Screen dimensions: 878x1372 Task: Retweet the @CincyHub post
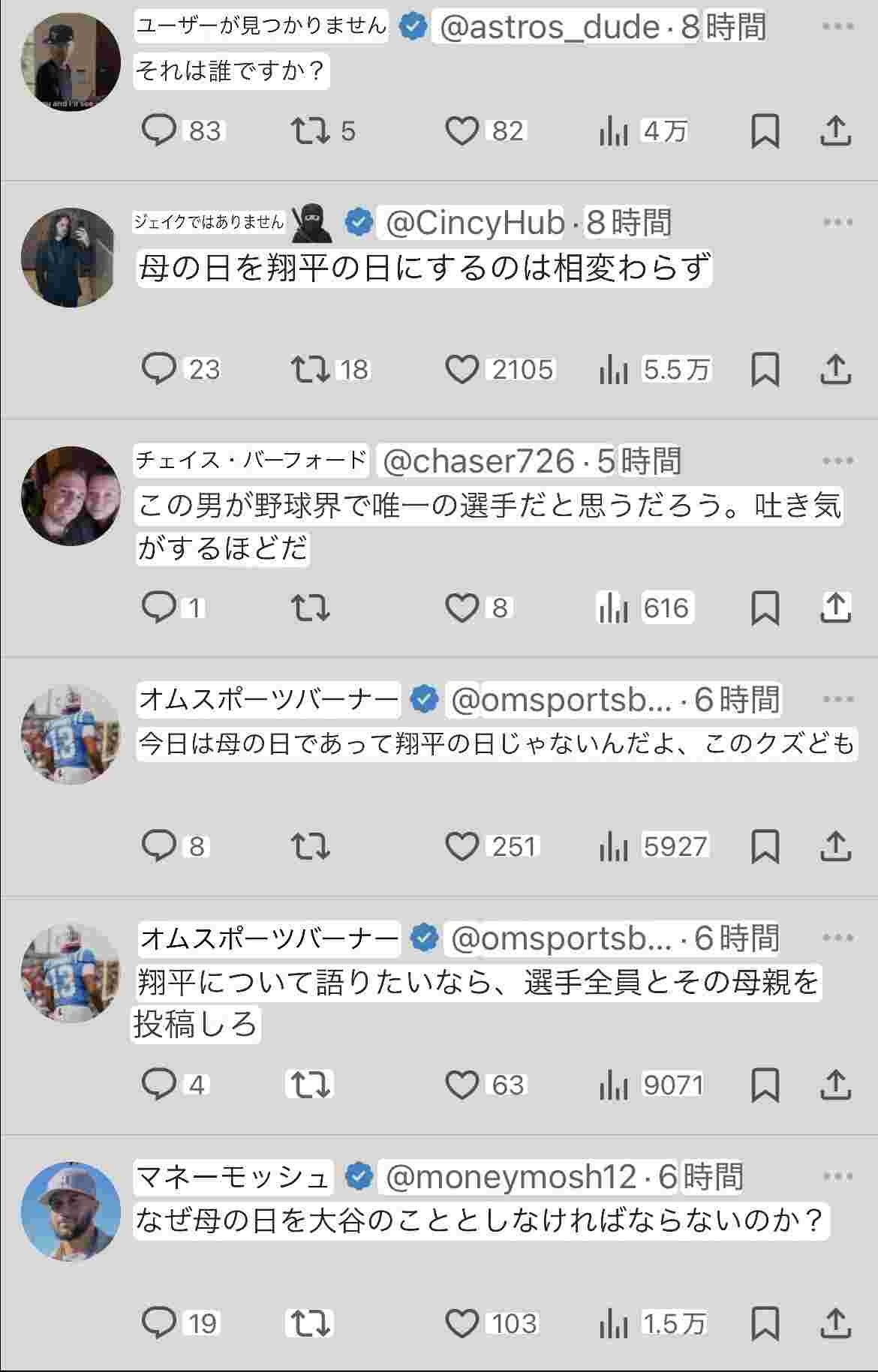coord(310,369)
